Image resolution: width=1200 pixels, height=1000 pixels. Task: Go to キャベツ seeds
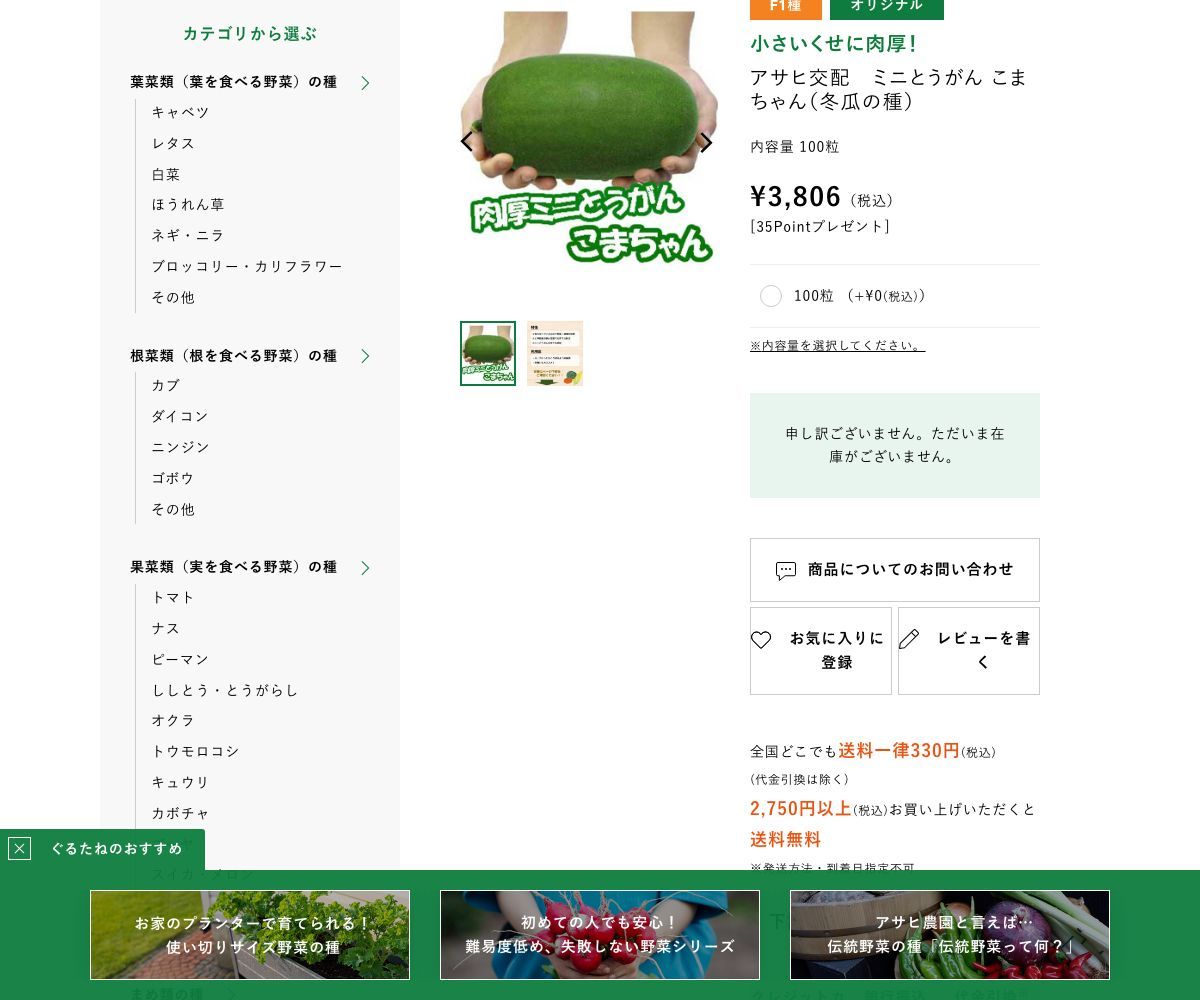click(180, 112)
